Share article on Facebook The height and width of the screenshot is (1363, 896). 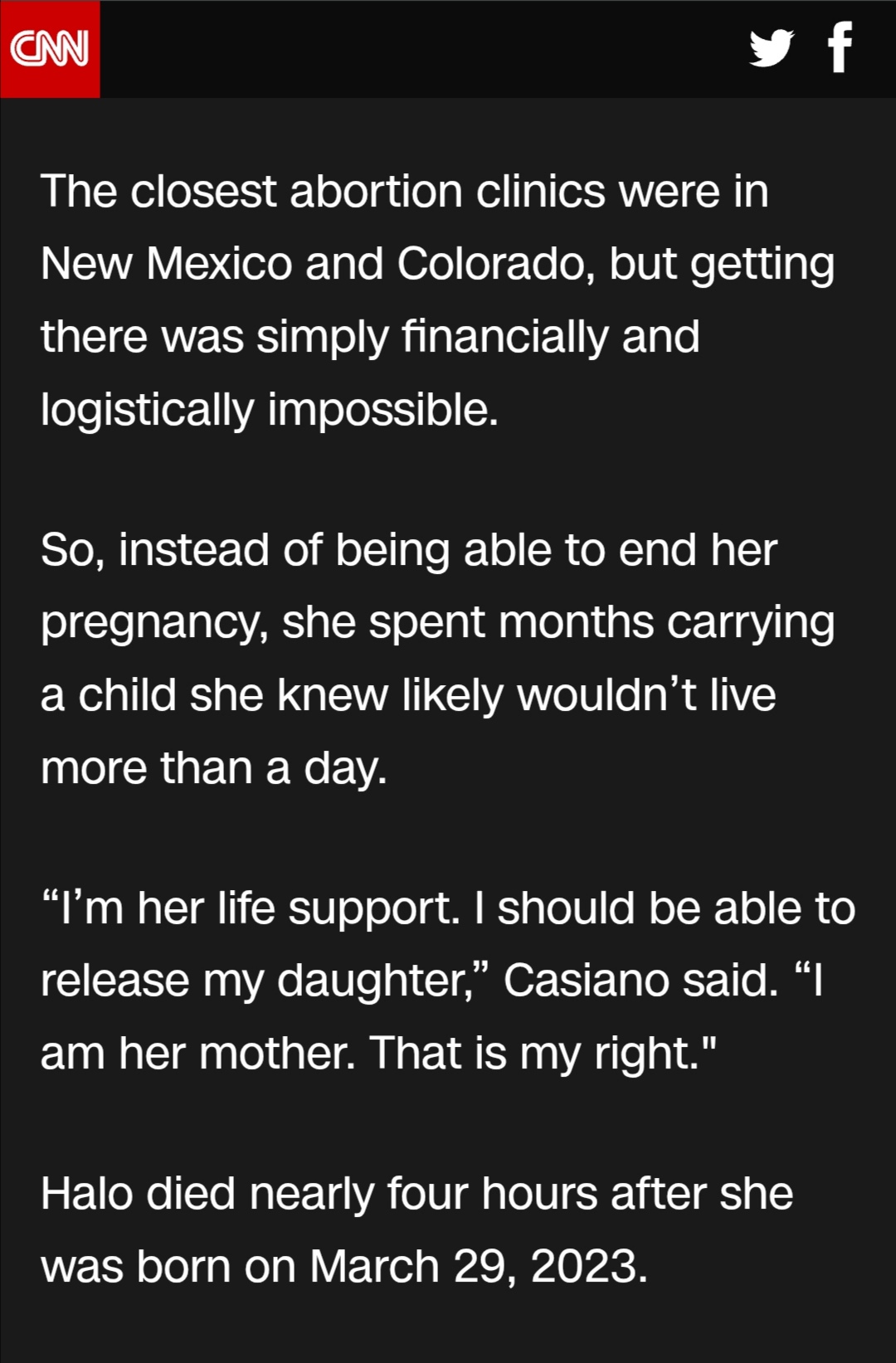coord(840,47)
